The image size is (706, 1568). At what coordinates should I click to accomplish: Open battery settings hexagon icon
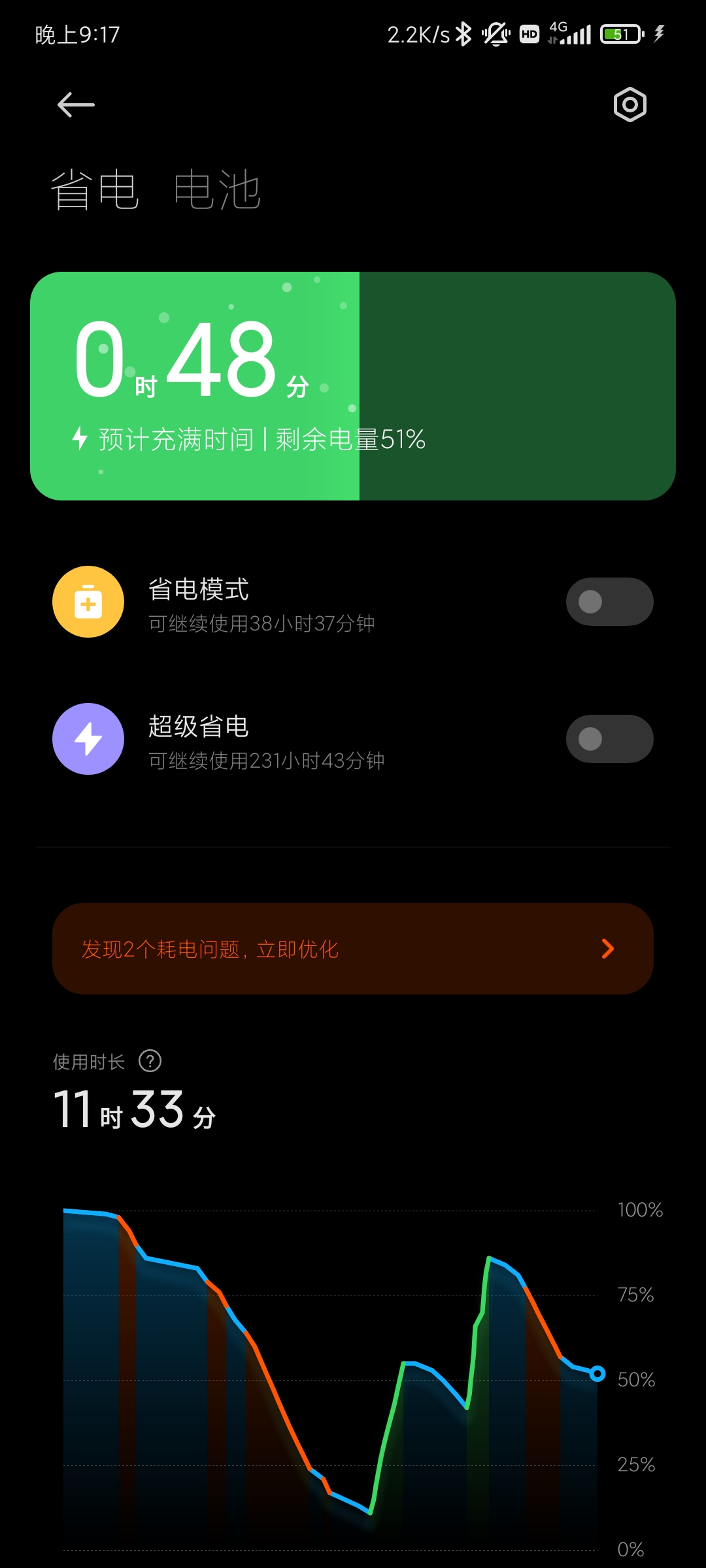click(630, 105)
